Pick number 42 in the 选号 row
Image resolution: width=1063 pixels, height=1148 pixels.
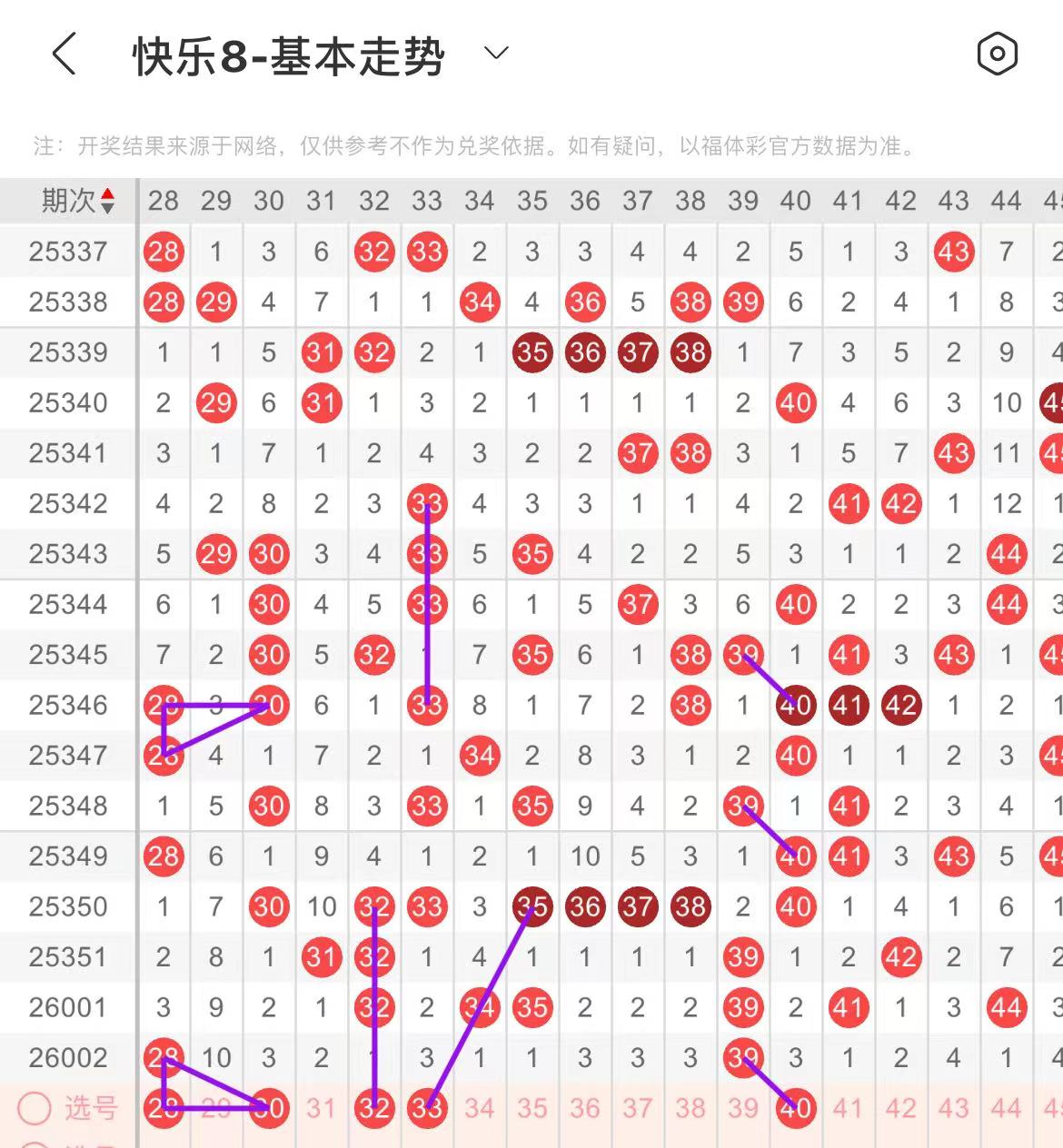901,1108
